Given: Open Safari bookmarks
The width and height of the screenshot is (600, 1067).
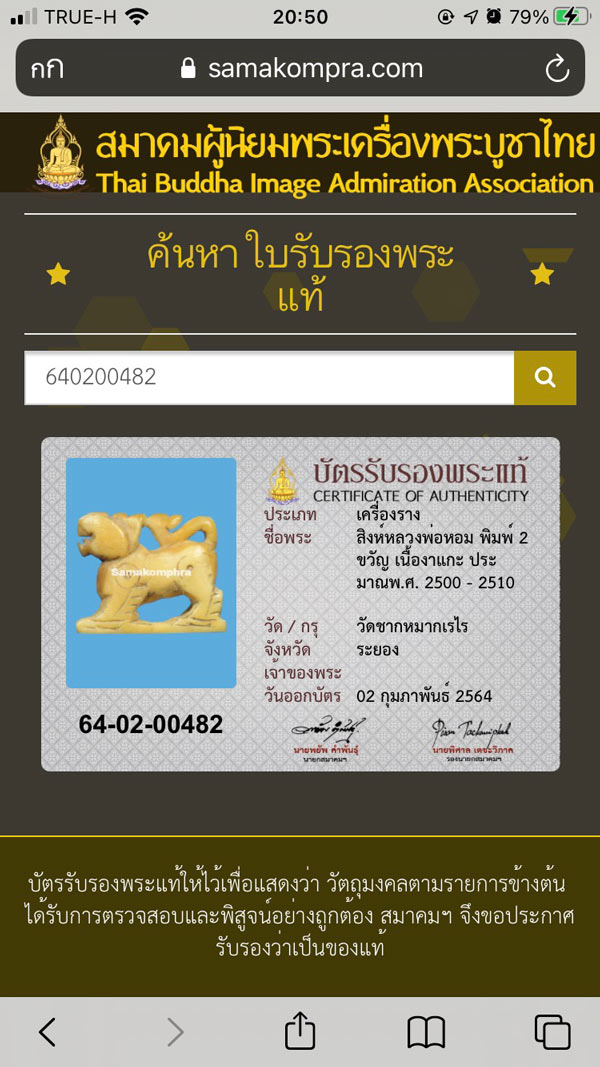Looking at the screenshot, I should (x=426, y=1031).
